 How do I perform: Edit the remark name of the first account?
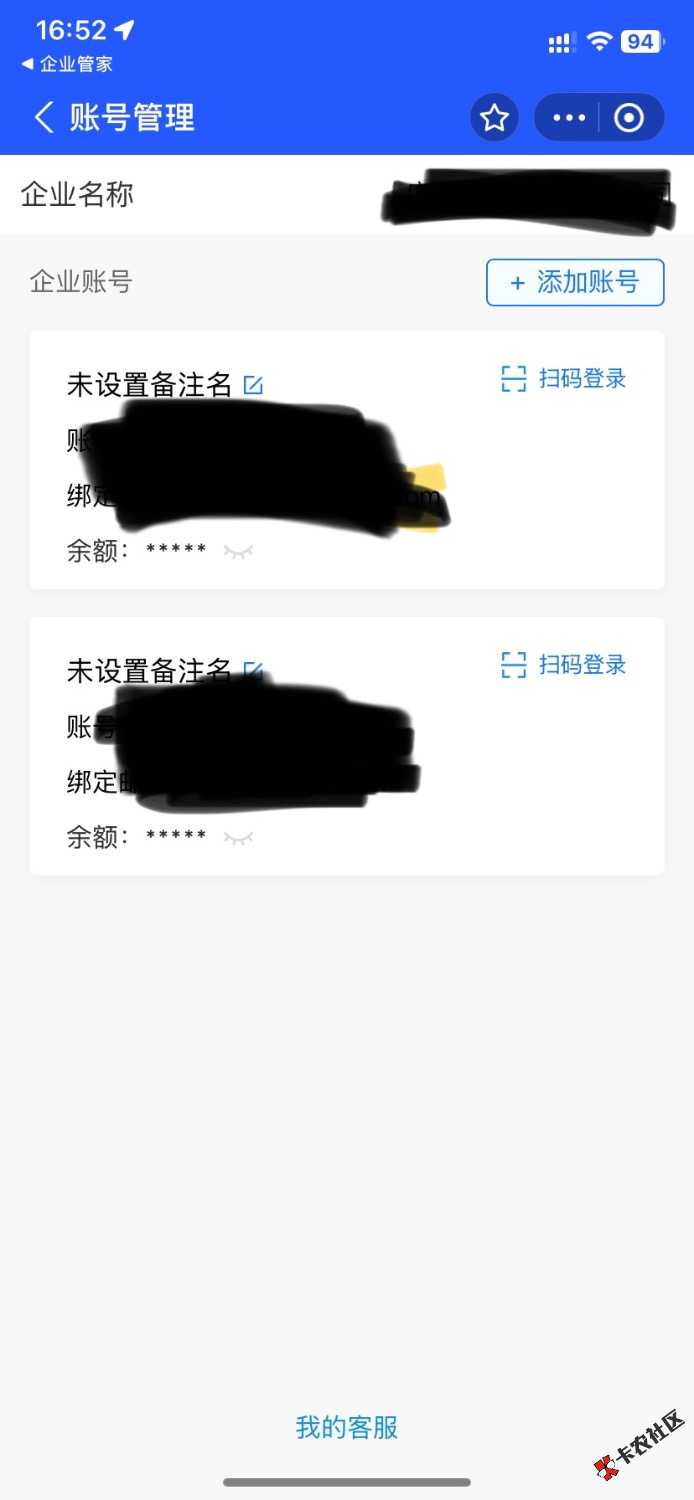(x=254, y=384)
